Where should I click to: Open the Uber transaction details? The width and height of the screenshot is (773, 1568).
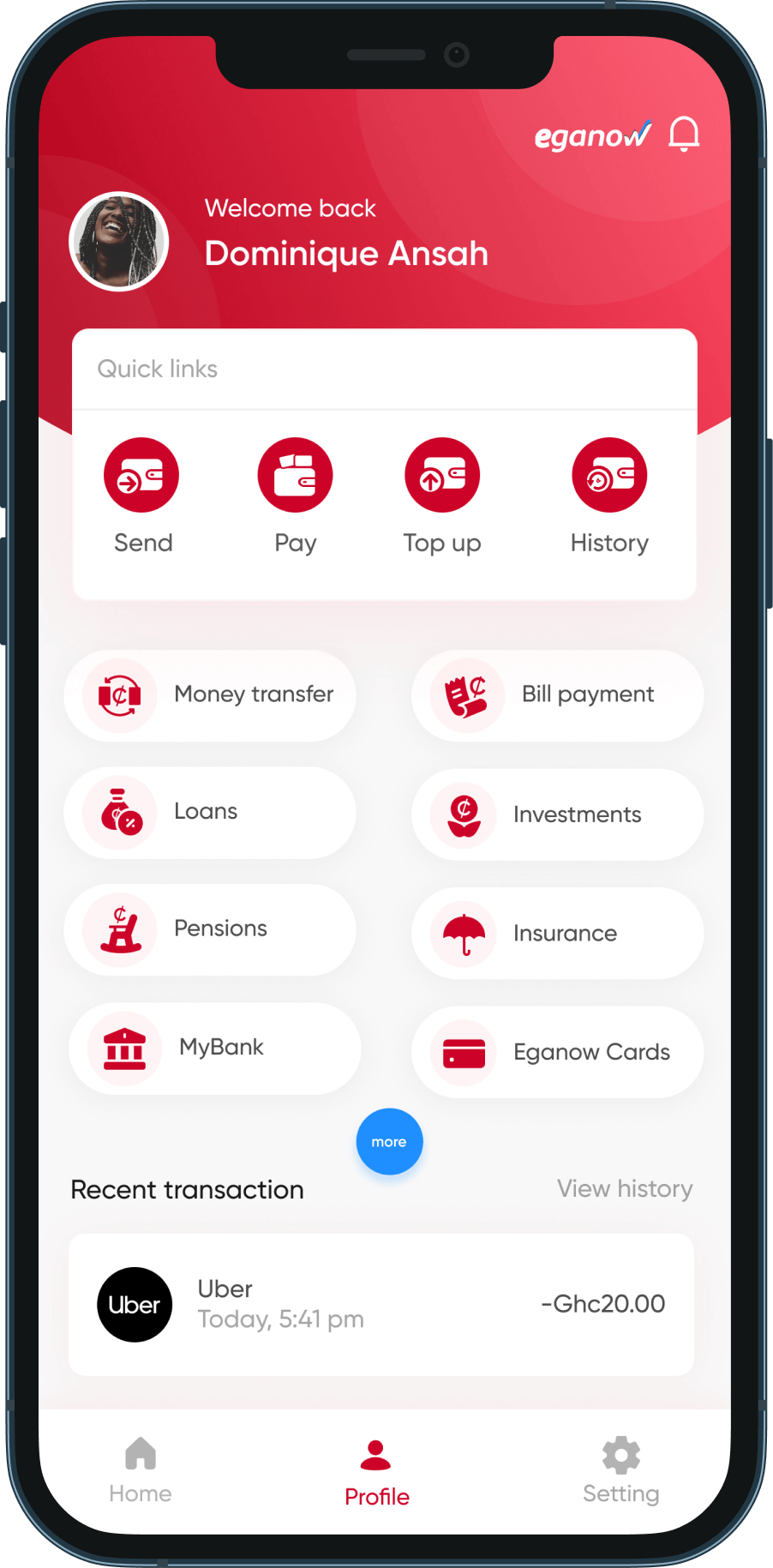[381, 1304]
